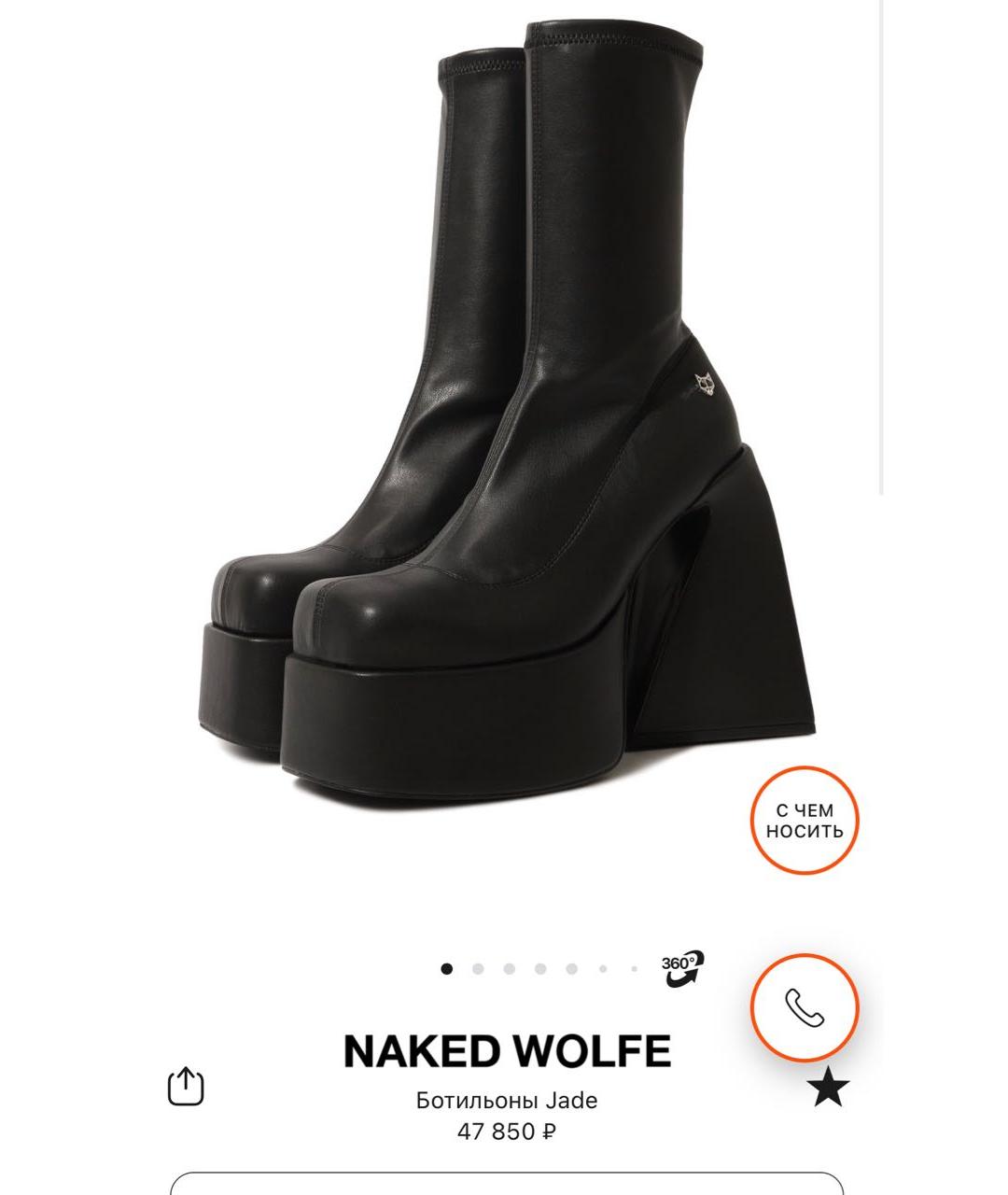1008x1195 pixels.
Task: Open the 360° product view
Action: (x=682, y=969)
